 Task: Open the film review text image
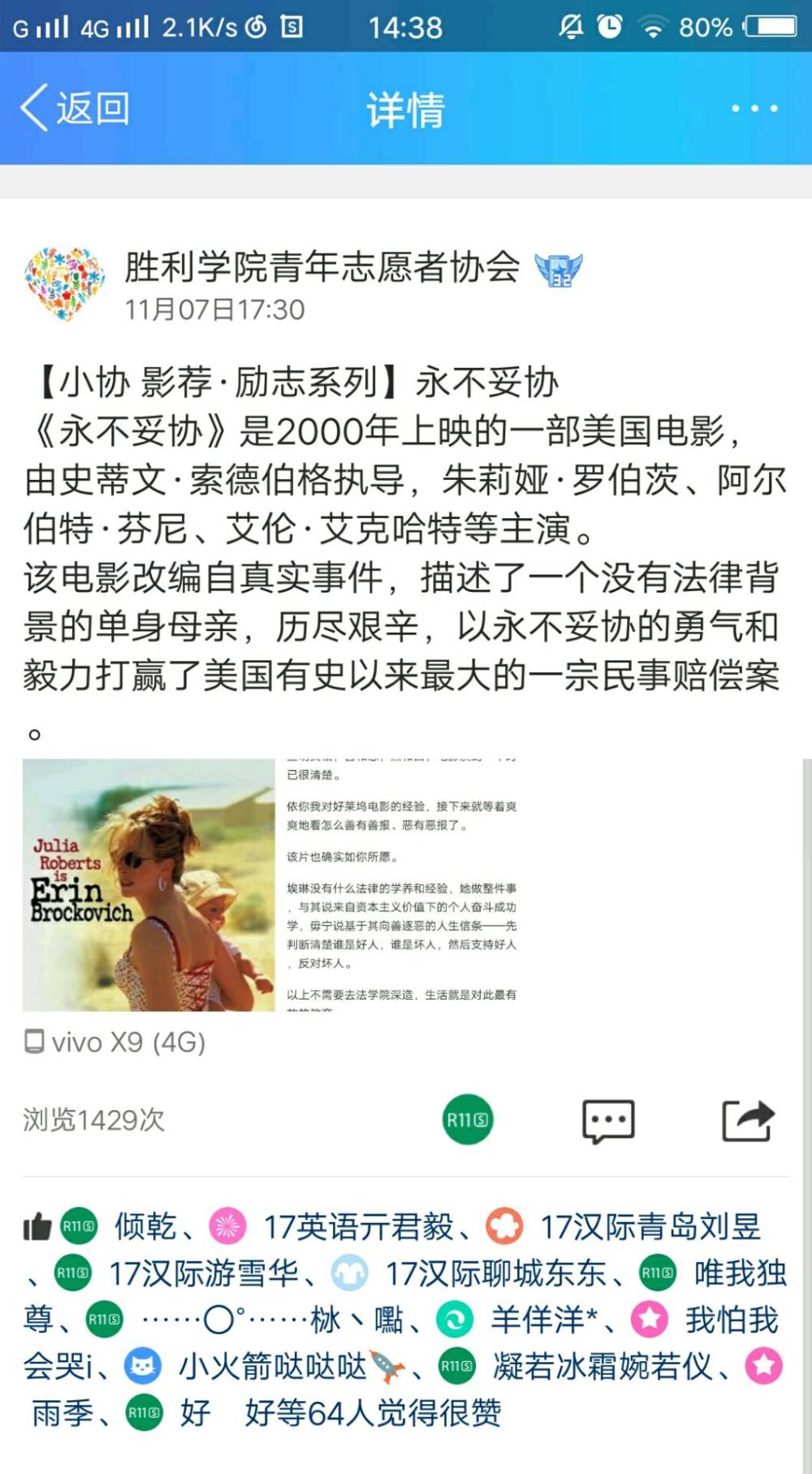[x=402, y=884]
